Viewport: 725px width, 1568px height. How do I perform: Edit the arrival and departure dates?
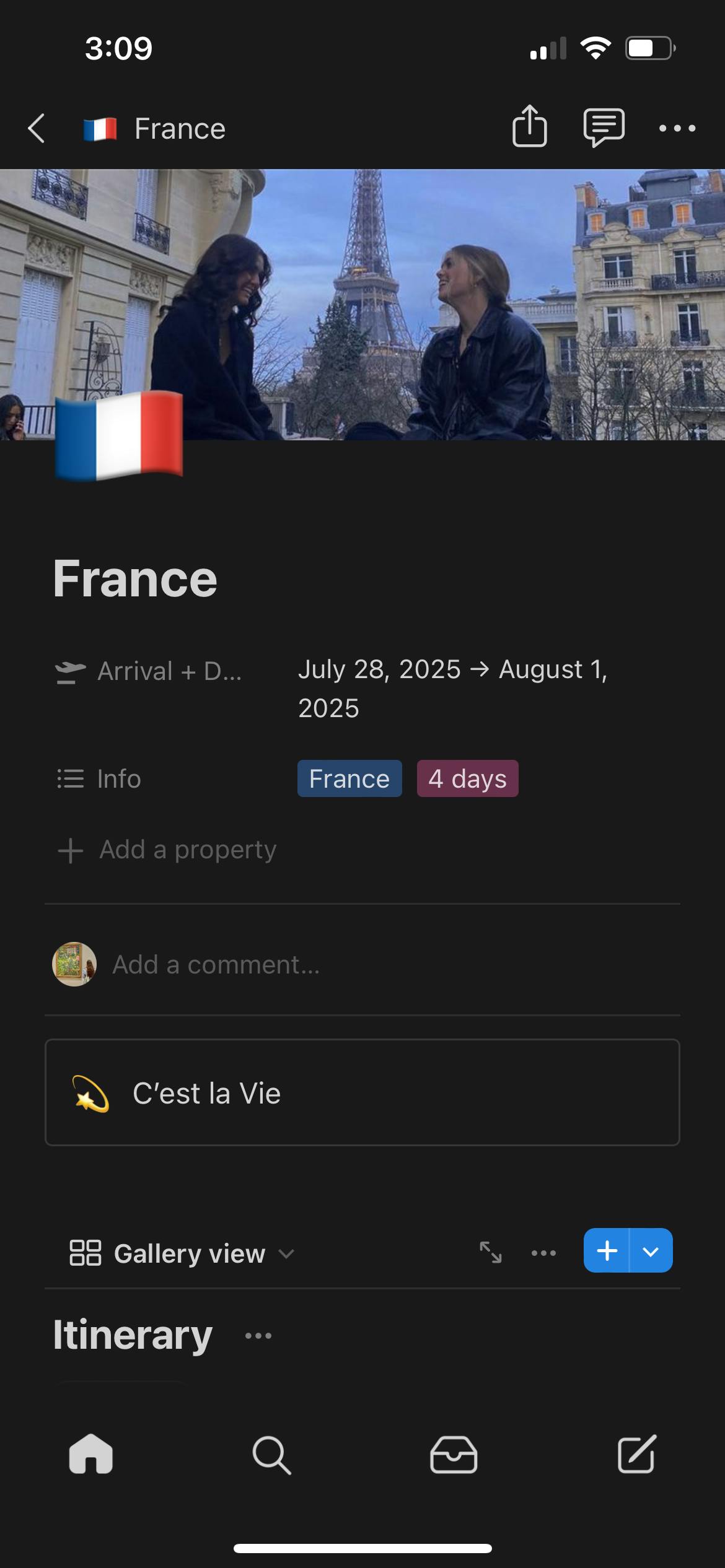click(452, 688)
